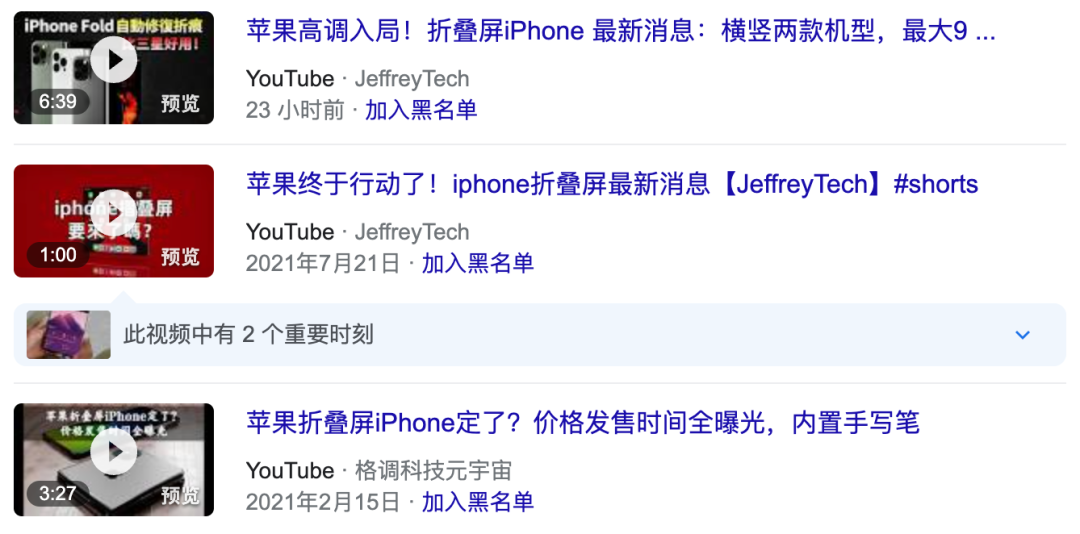Add the 2021年2月15日 video to the blacklist
The height and width of the screenshot is (534, 1080).
pos(478,502)
